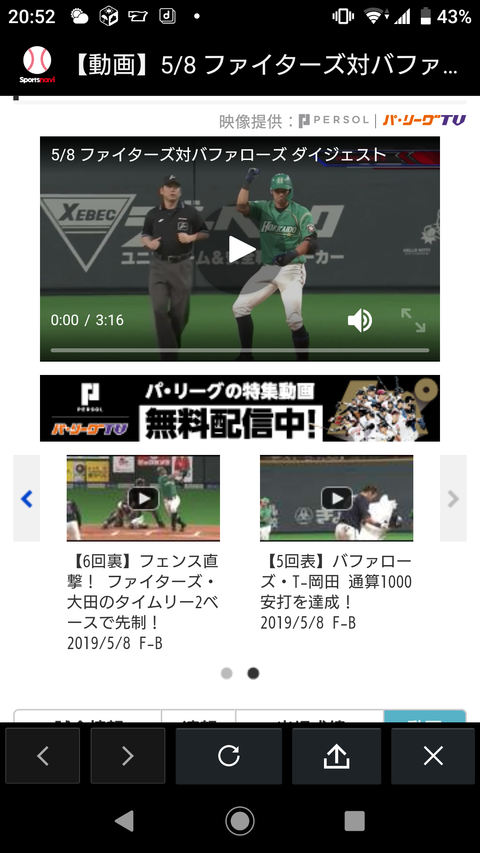Open the recent apps overview

(354, 820)
